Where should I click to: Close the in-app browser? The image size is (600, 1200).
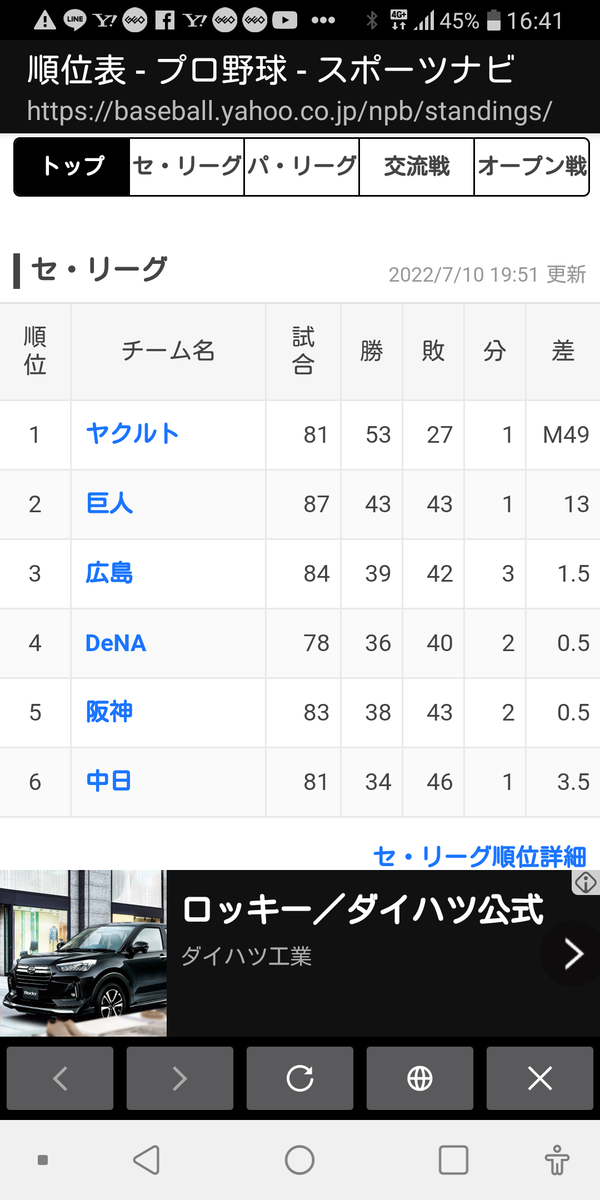(x=540, y=1078)
